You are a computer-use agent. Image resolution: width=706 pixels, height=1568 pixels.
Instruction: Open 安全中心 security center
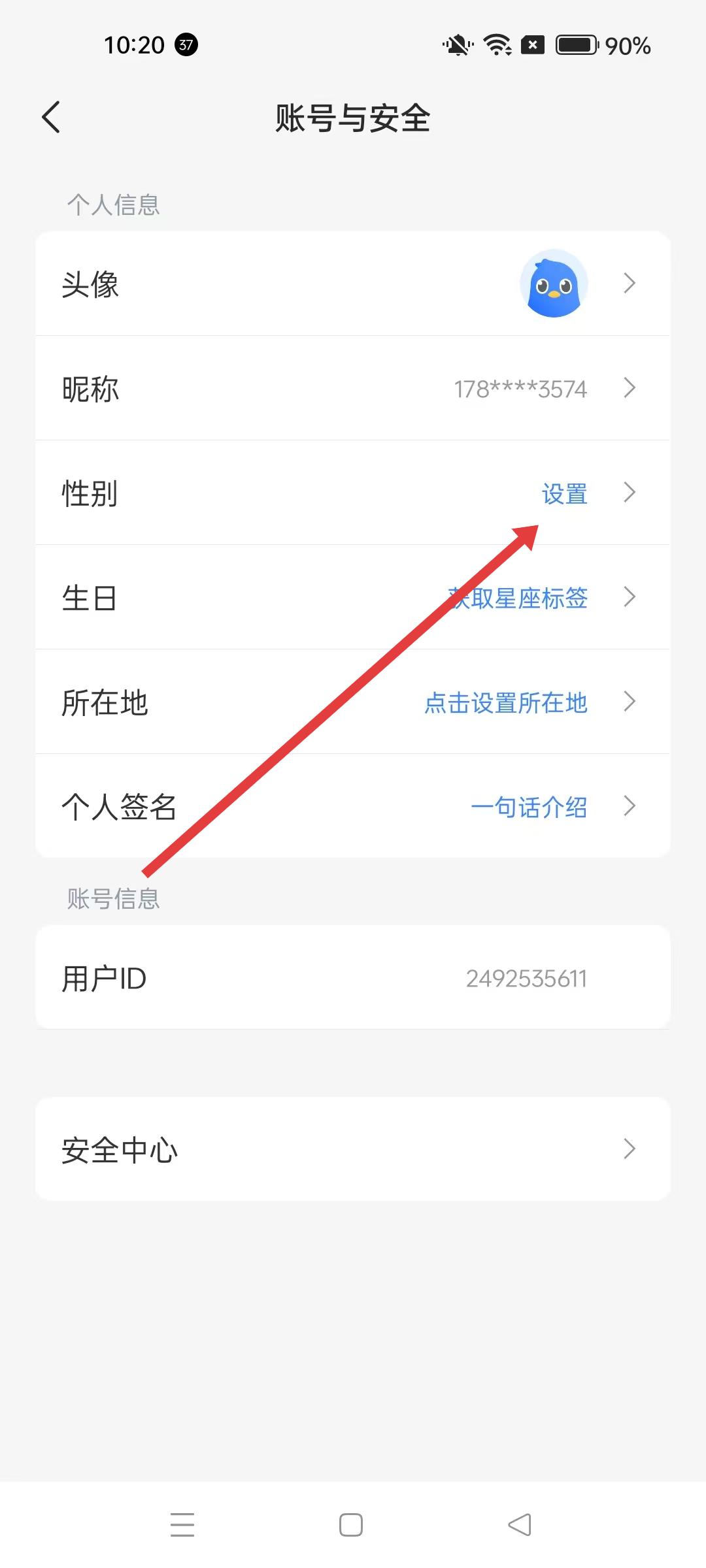pyautogui.click(x=353, y=1149)
